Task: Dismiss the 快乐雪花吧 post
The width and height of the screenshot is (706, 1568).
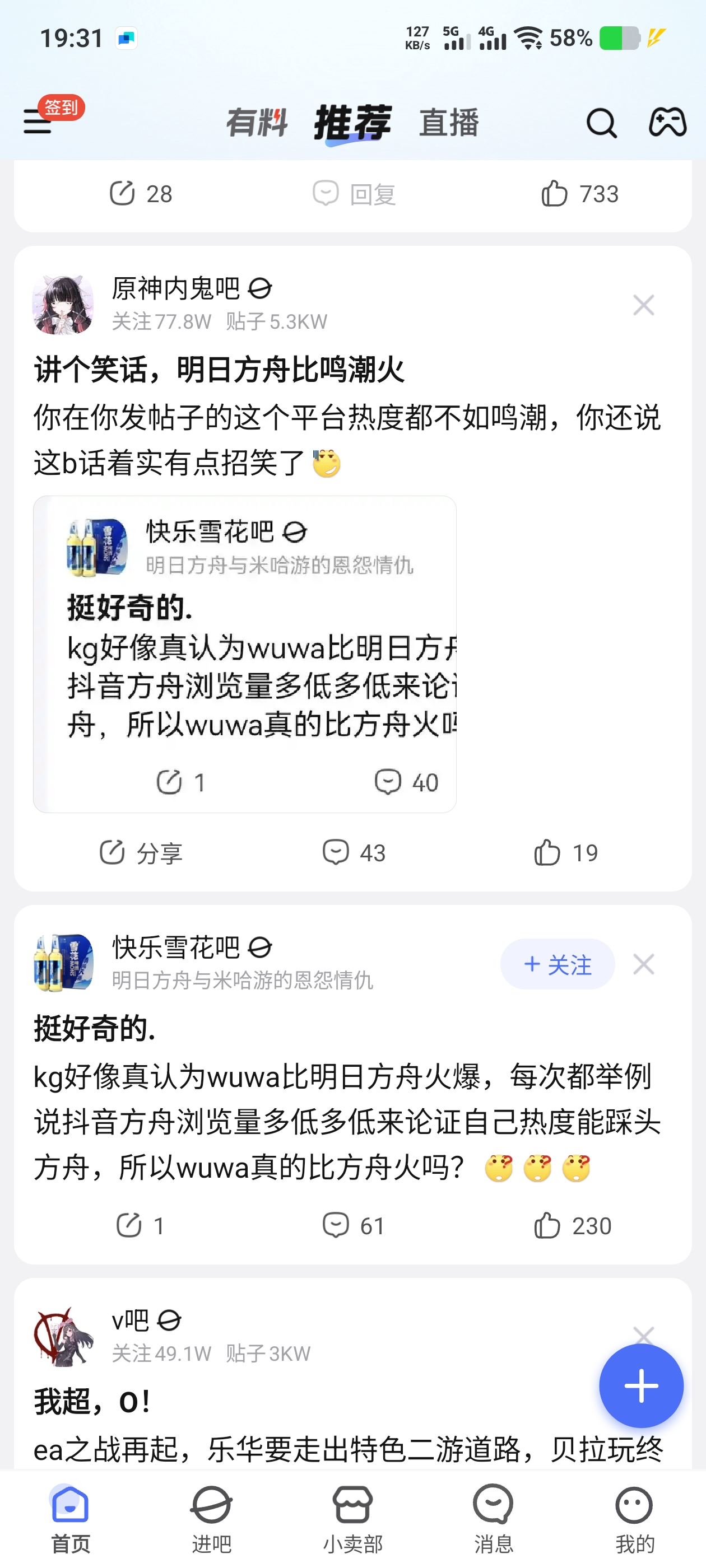Action: (643, 964)
